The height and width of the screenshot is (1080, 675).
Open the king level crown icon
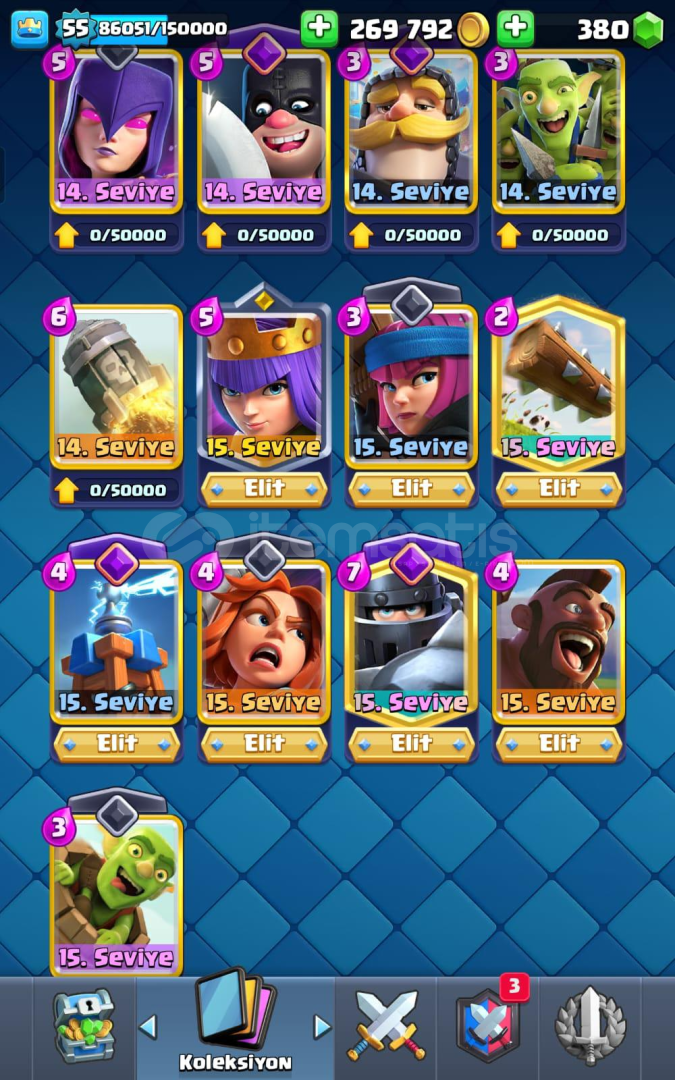click(x=29, y=28)
